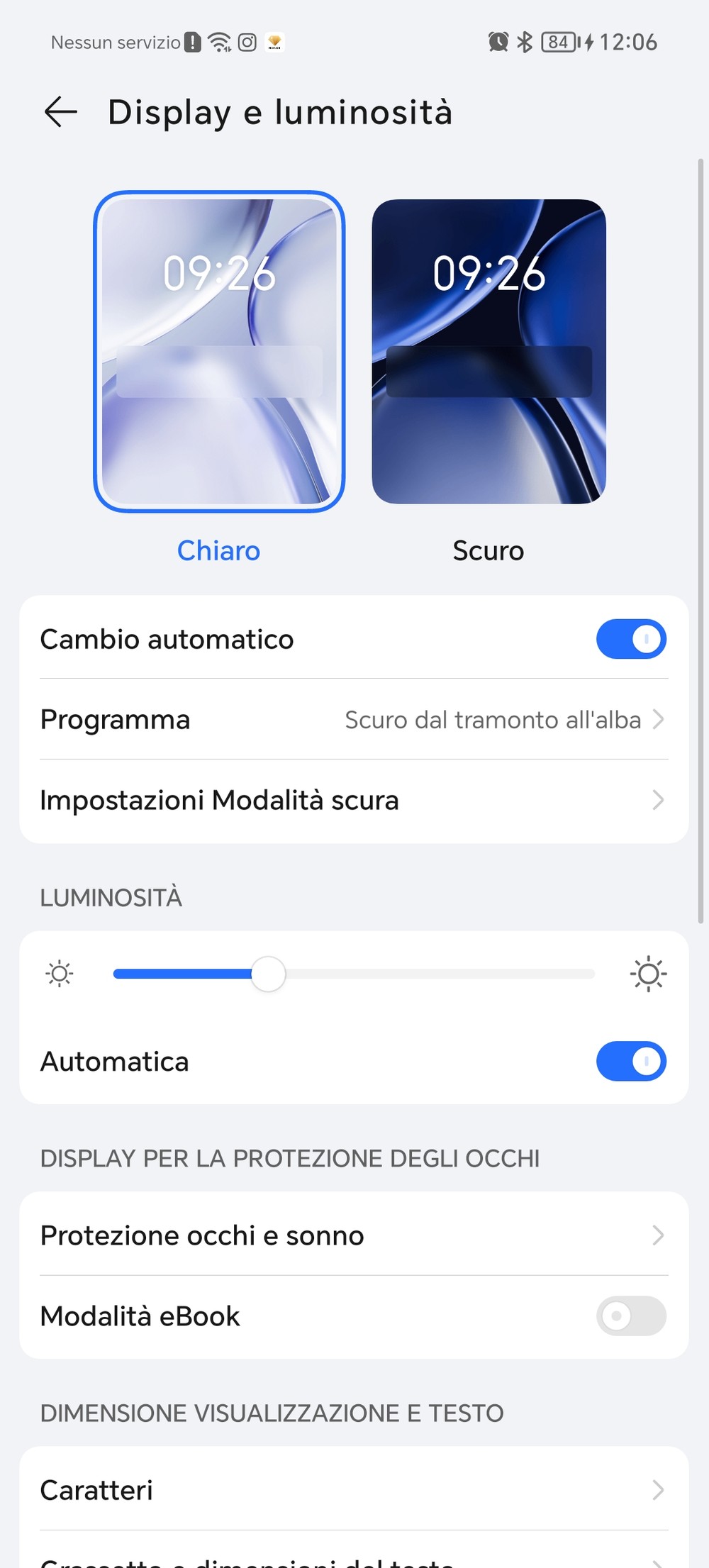Go back from Display e luminosità
The width and height of the screenshot is (709, 1568).
point(61,112)
